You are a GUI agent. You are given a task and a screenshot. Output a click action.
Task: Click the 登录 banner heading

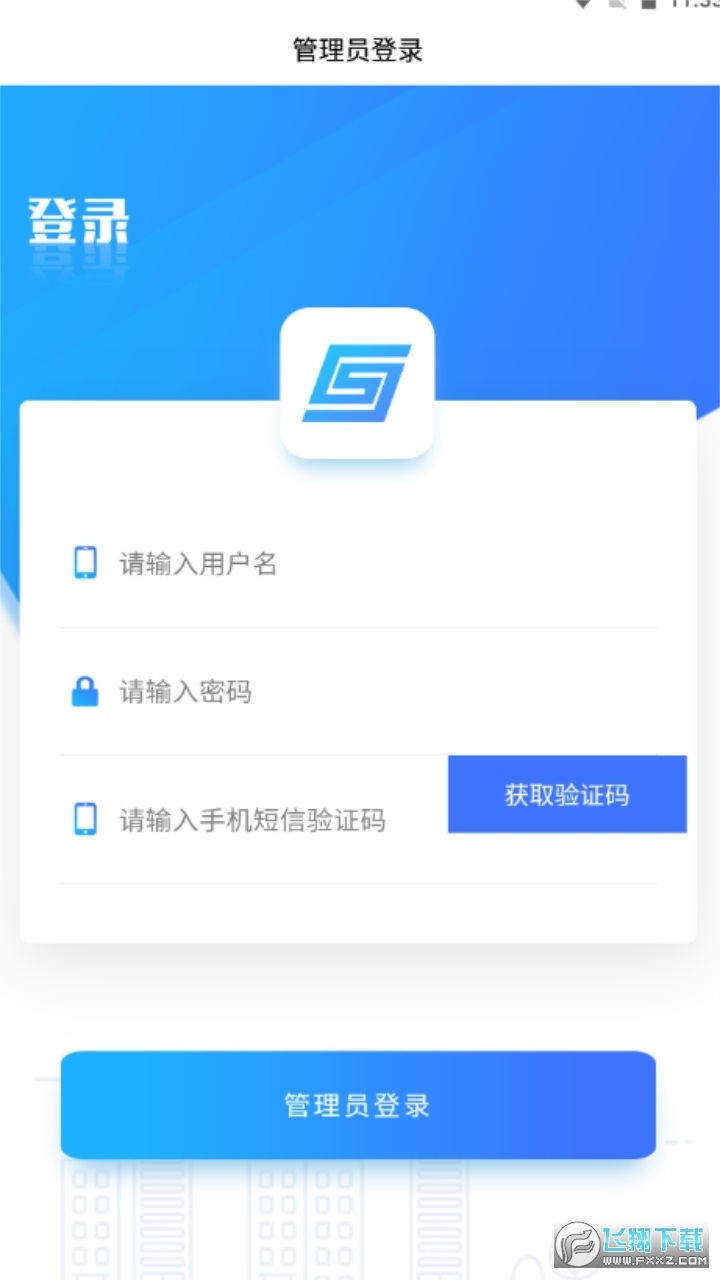point(80,222)
